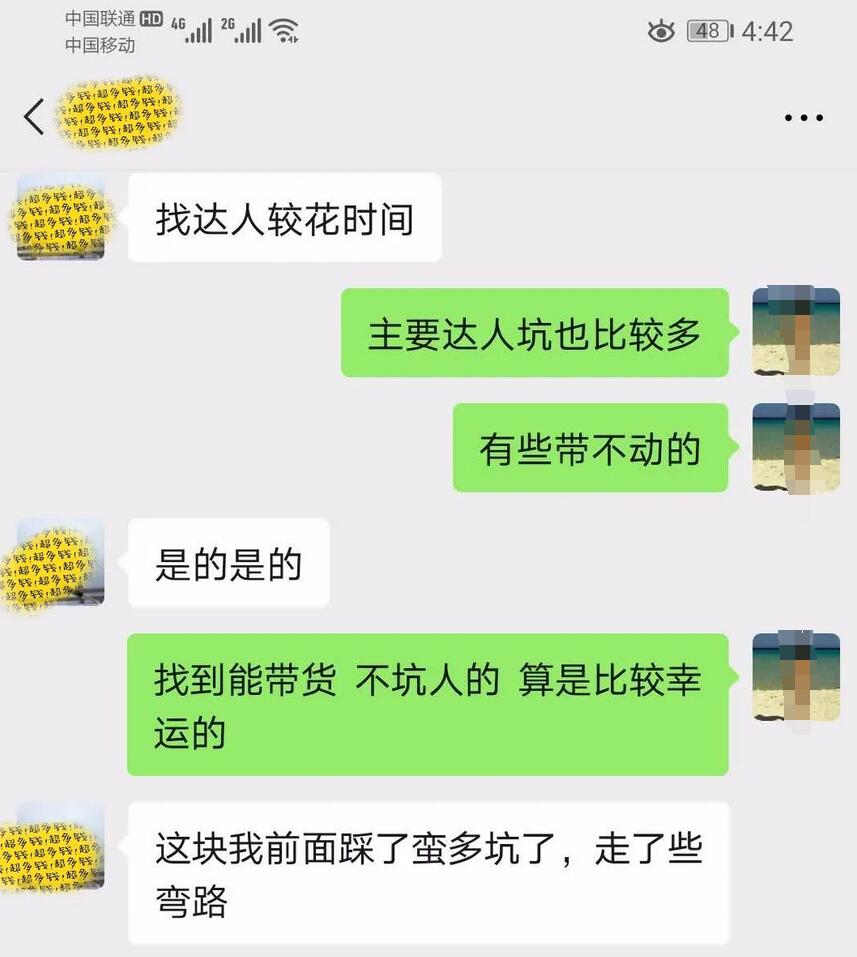Tap my avatar beside 主要达人坑也比较多
Image resolution: width=857 pixels, height=957 pixels.
[796, 332]
